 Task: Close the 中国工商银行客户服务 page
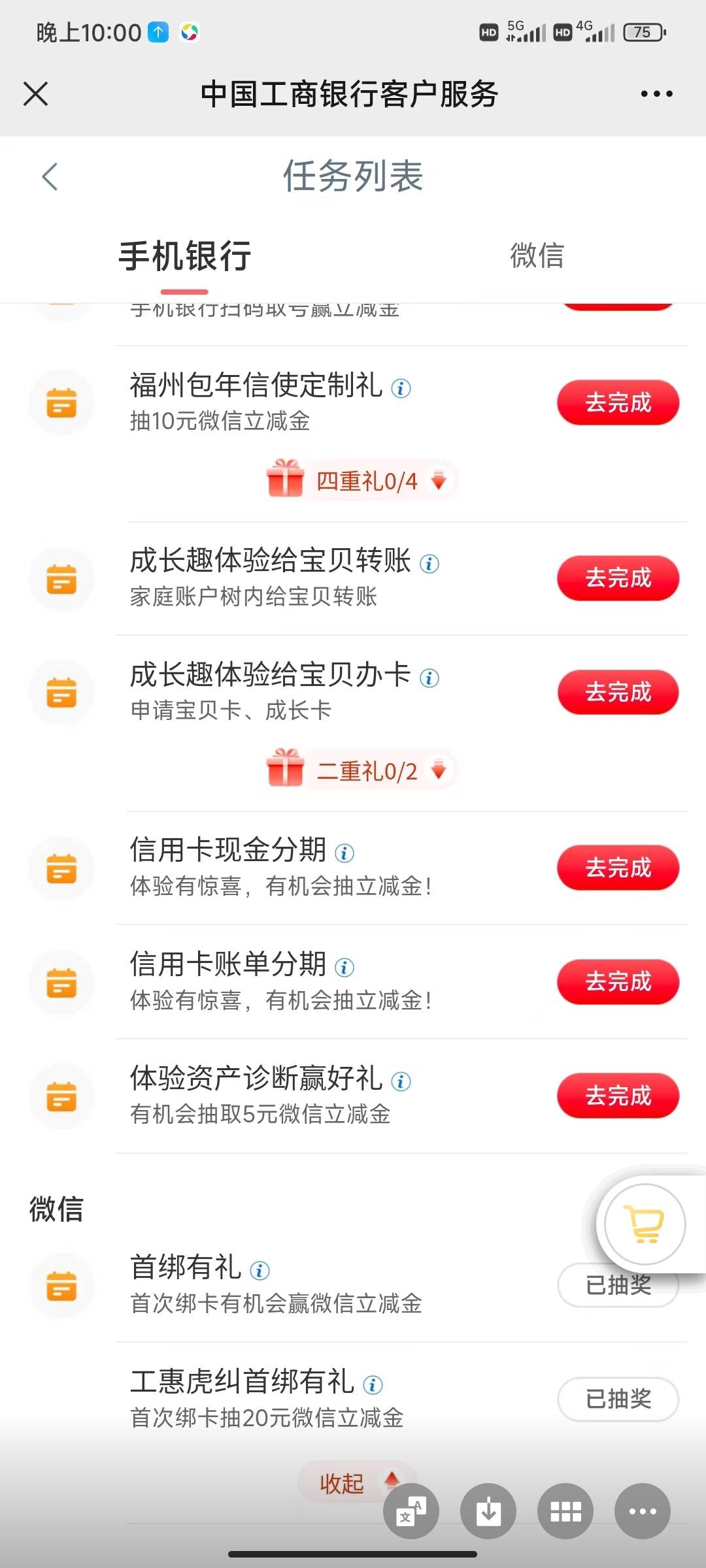tap(36, 93)
